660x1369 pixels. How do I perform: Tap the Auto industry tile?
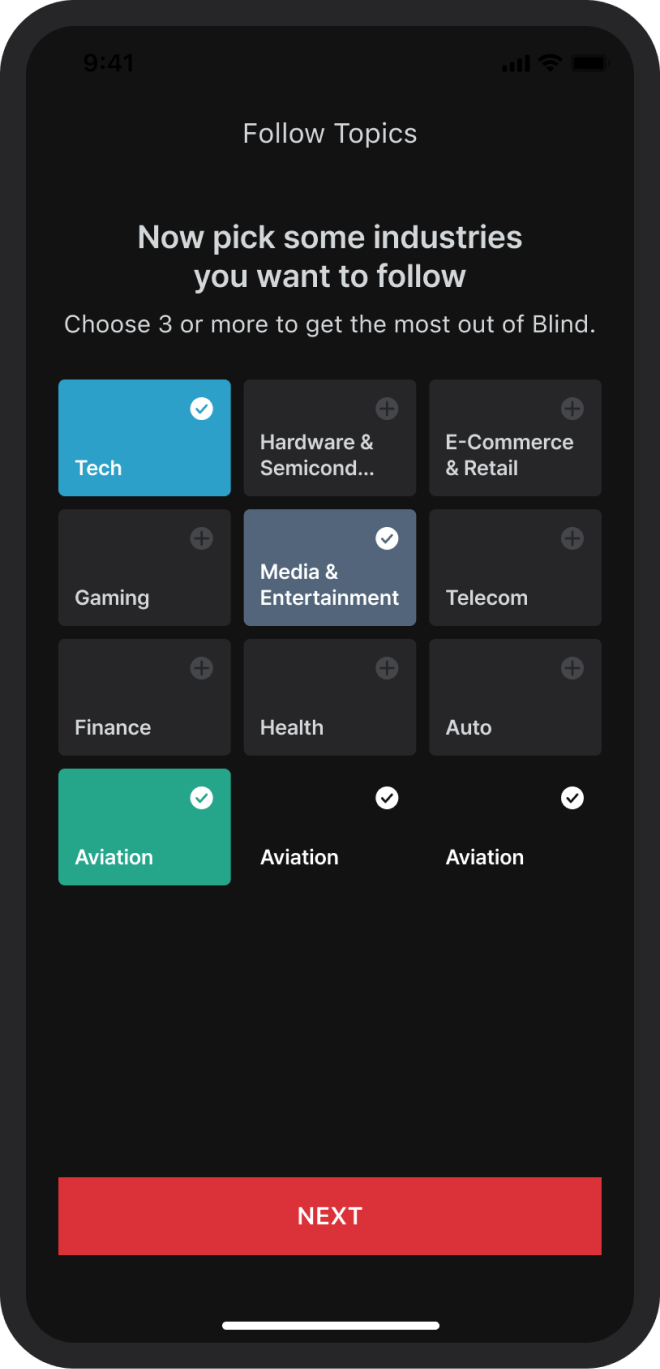point(515,697)
